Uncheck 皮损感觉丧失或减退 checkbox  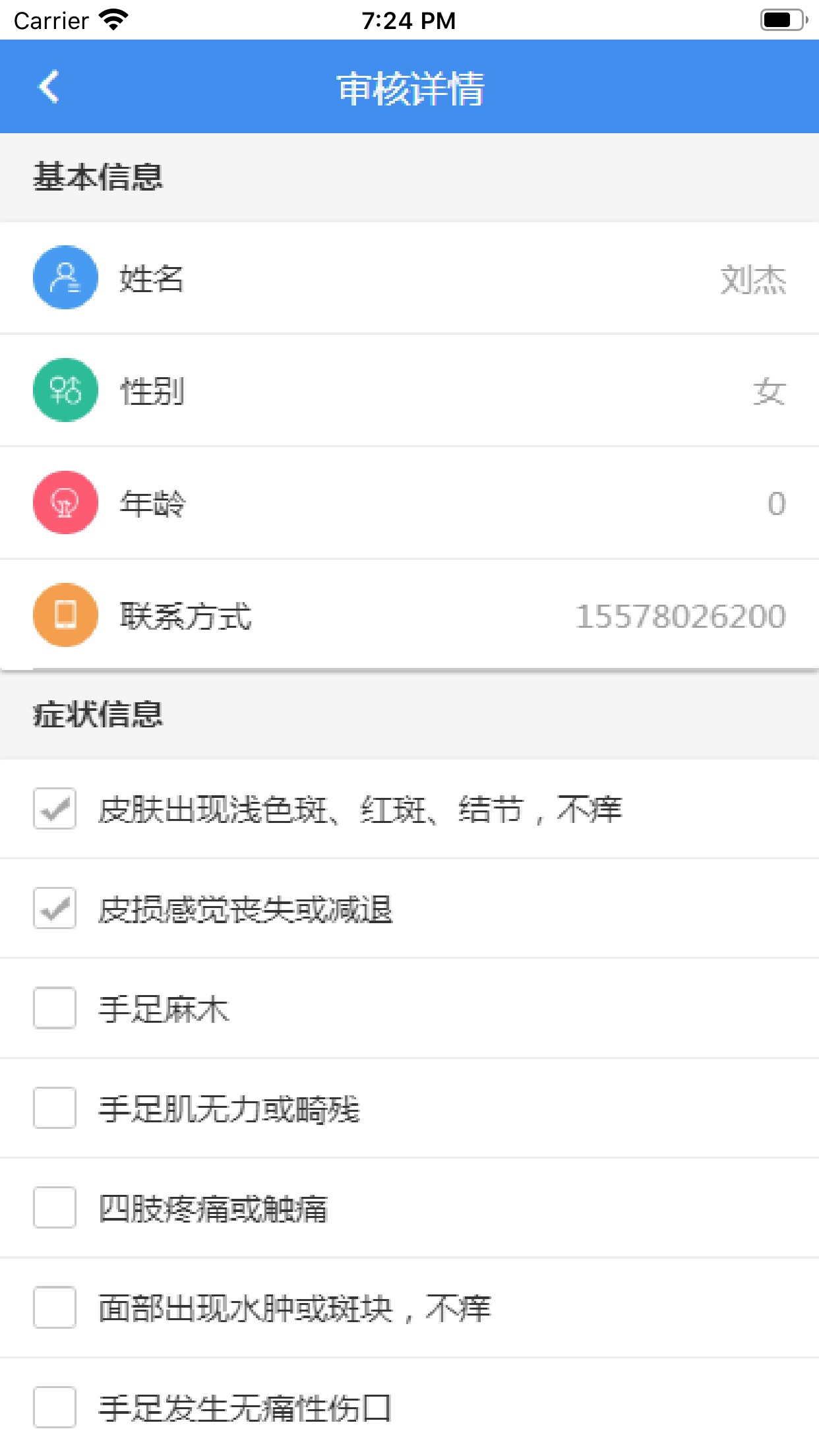tap(55, 909)
